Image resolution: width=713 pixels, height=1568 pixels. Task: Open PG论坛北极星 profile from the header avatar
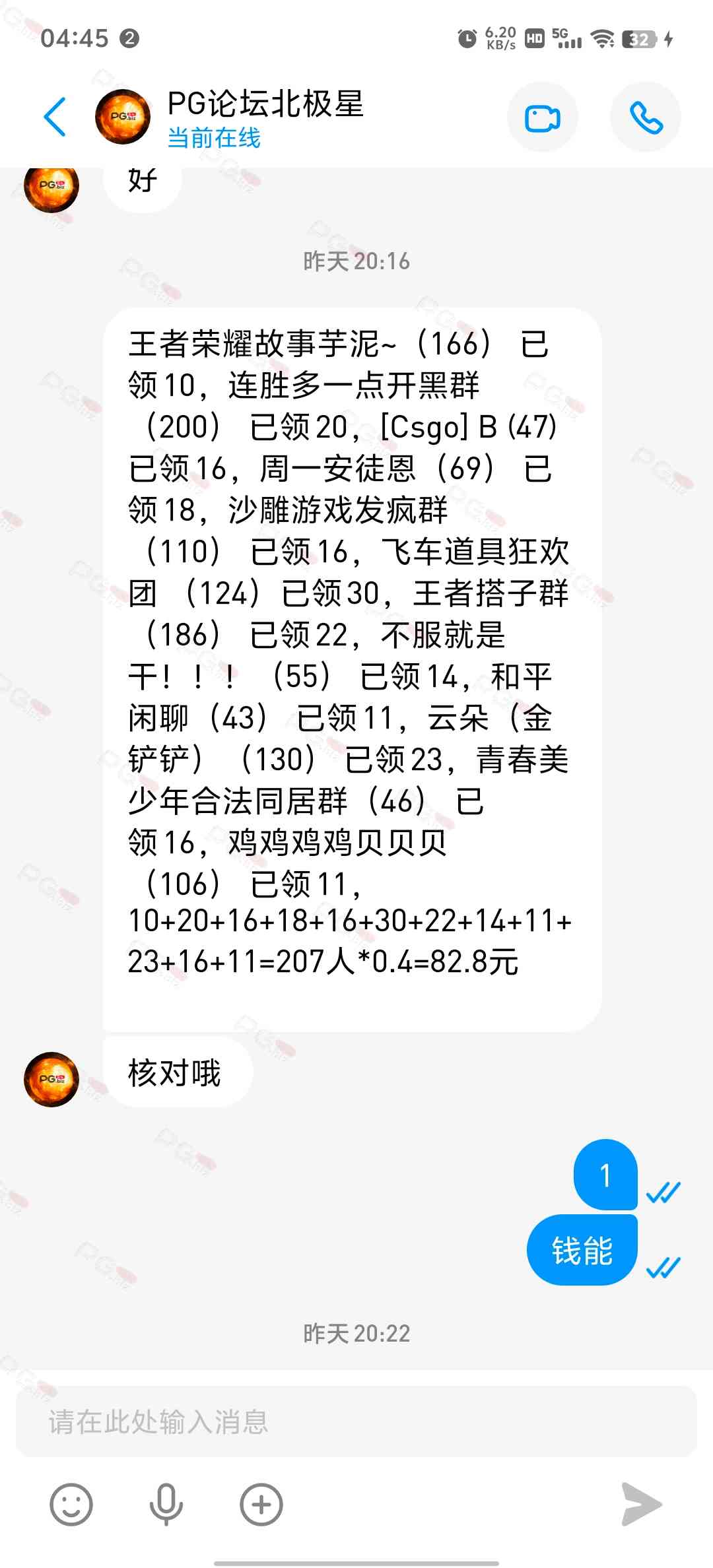click(x=123, y=117)
